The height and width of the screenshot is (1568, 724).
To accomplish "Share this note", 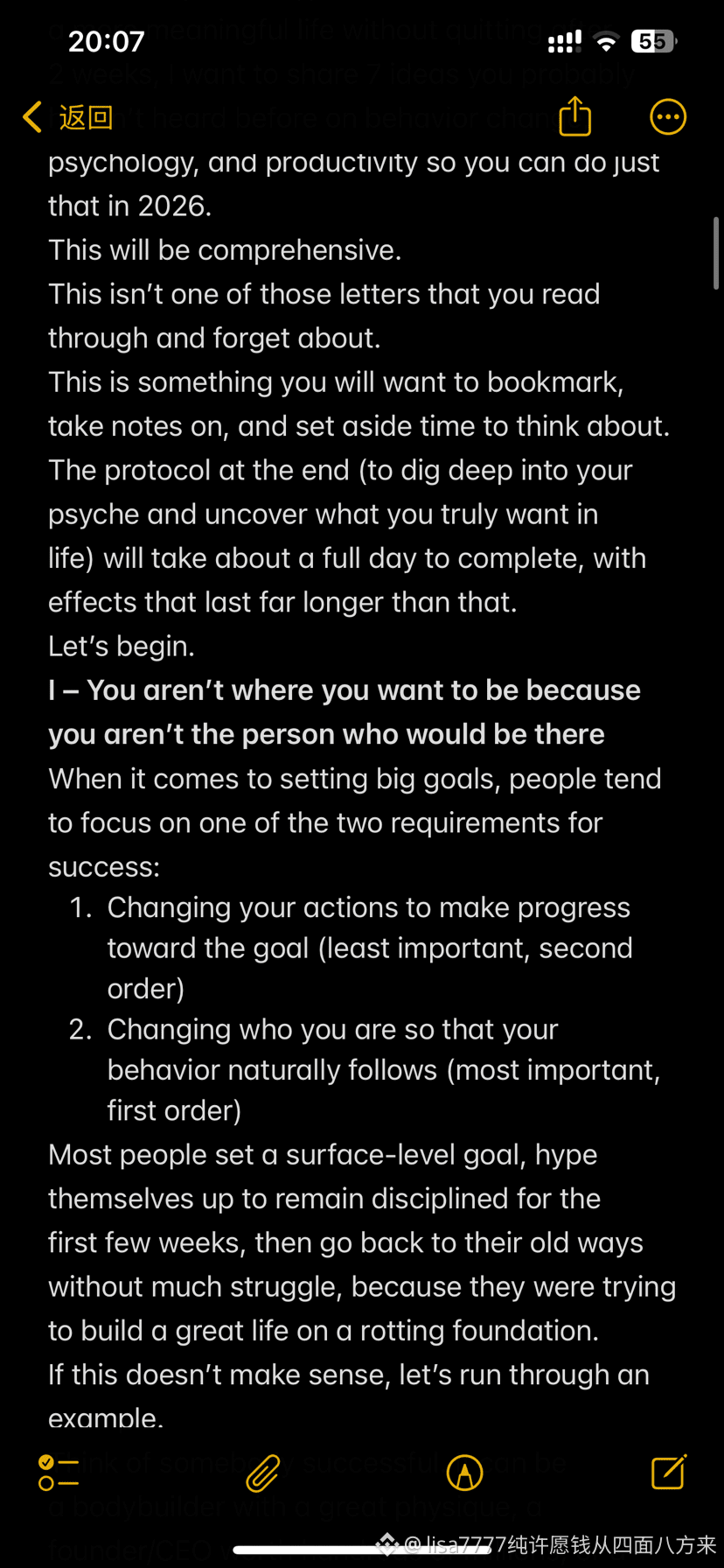I will pyautogui.click(x=574, y=115).
